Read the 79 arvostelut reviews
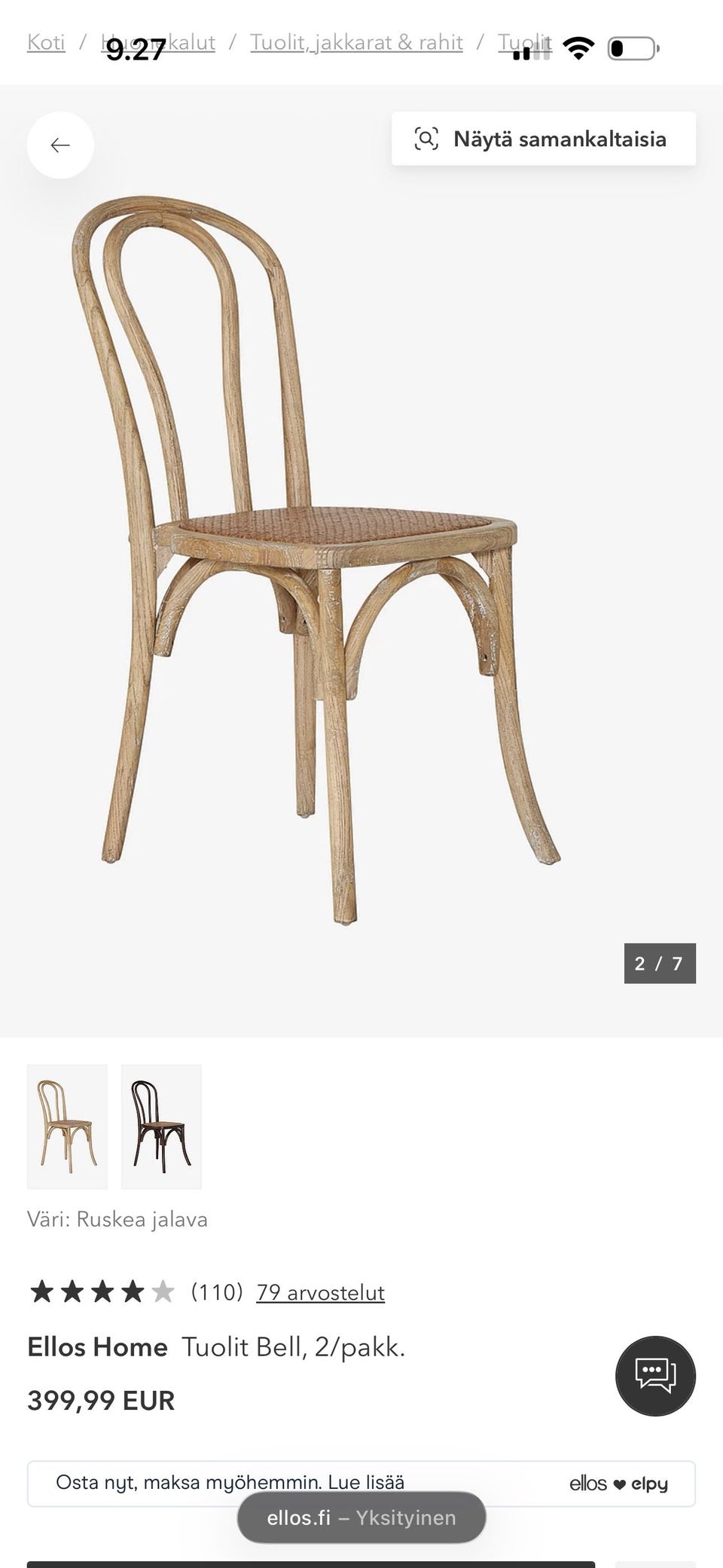Screen dimensions: 723x1568 point(320,1292)
